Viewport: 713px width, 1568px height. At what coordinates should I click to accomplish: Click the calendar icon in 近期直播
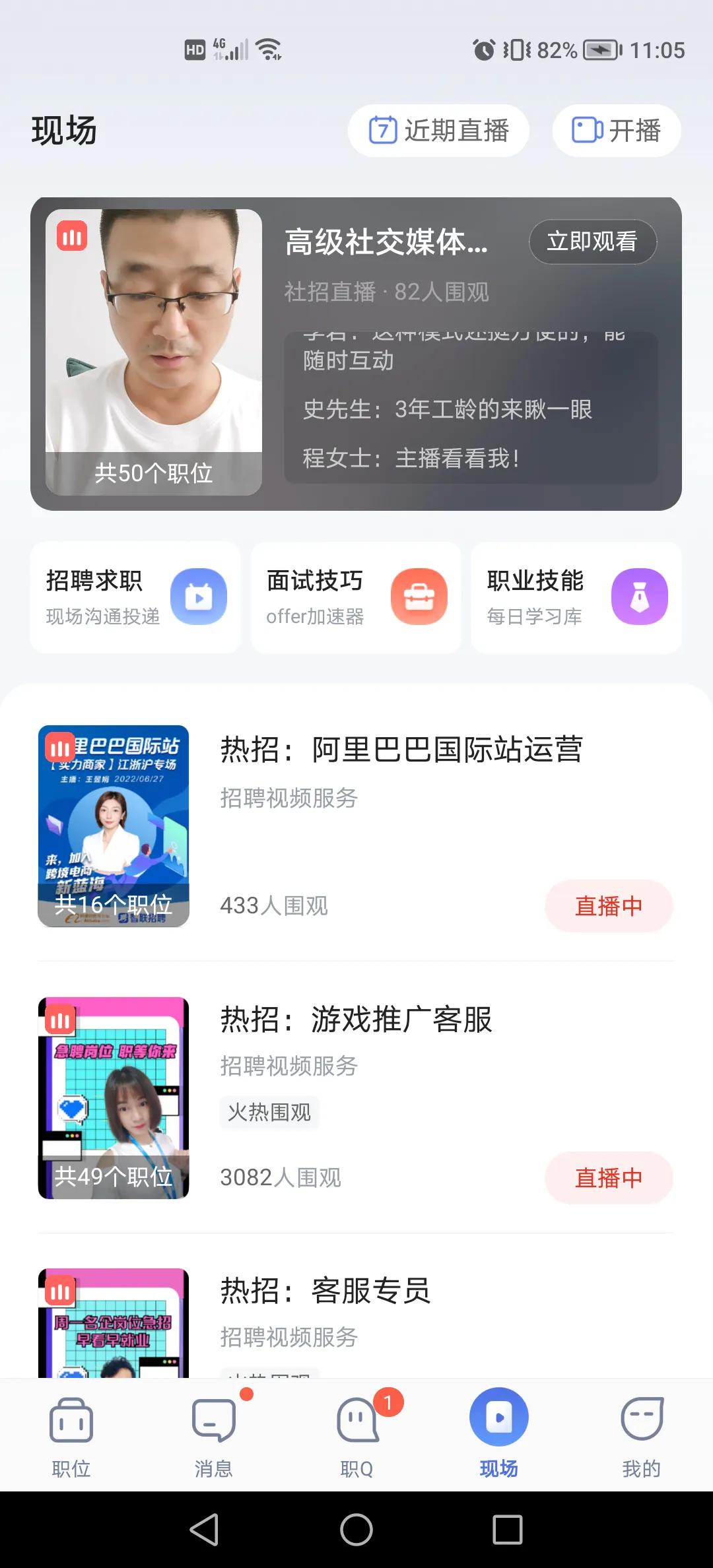coord(382,130)
